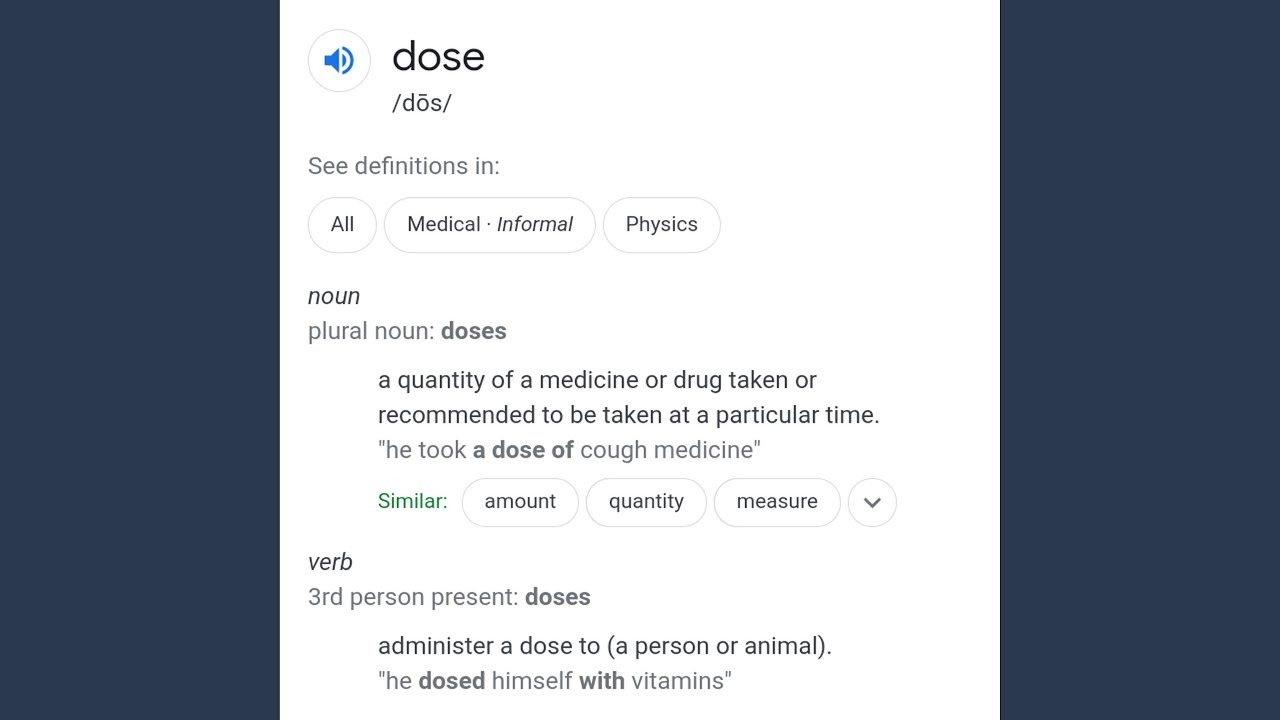This screenshot has width=1280, height=720.
Task: Look up the similar word measure
Action: point(777,502)
